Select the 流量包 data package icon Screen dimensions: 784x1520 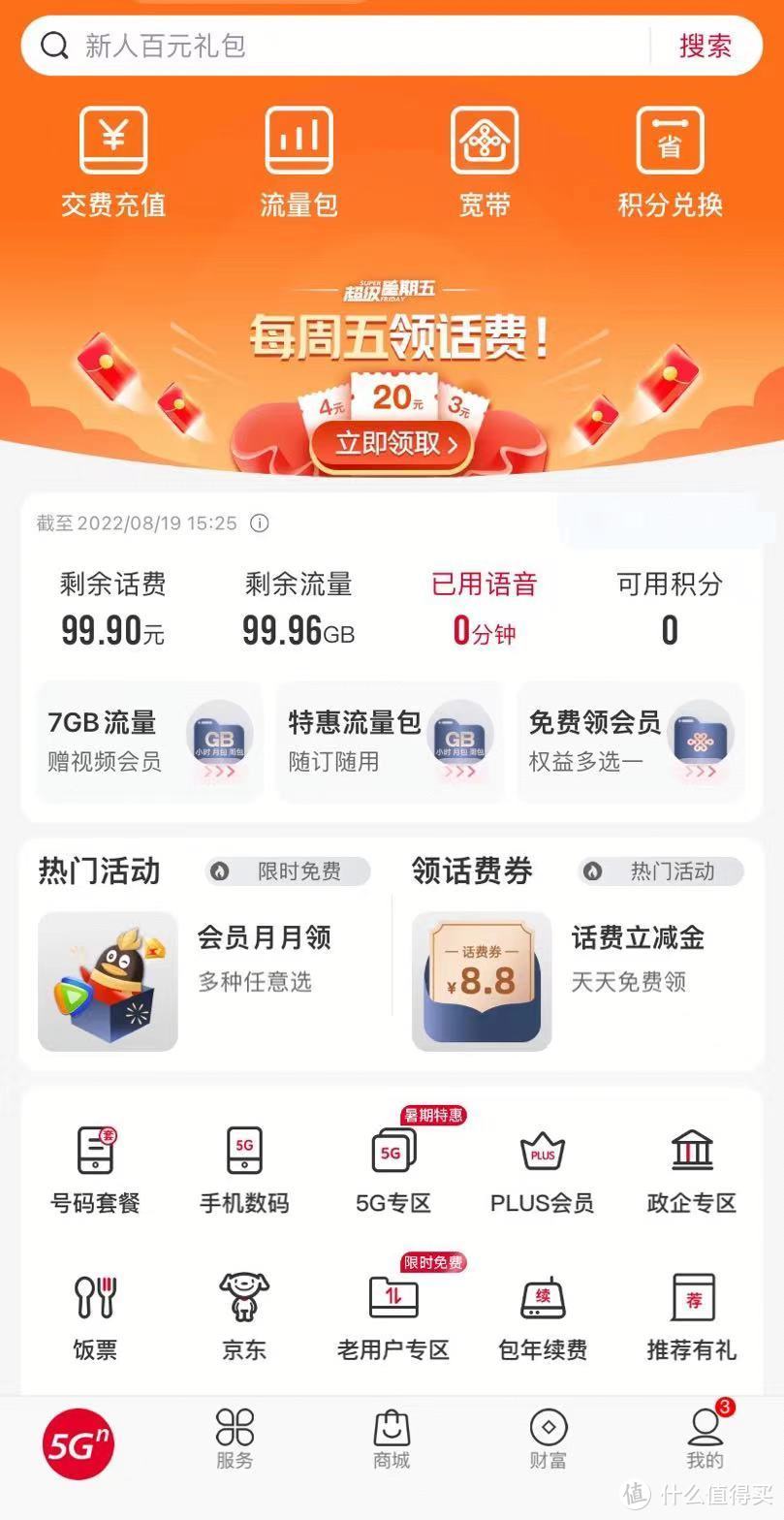point(298,160)
